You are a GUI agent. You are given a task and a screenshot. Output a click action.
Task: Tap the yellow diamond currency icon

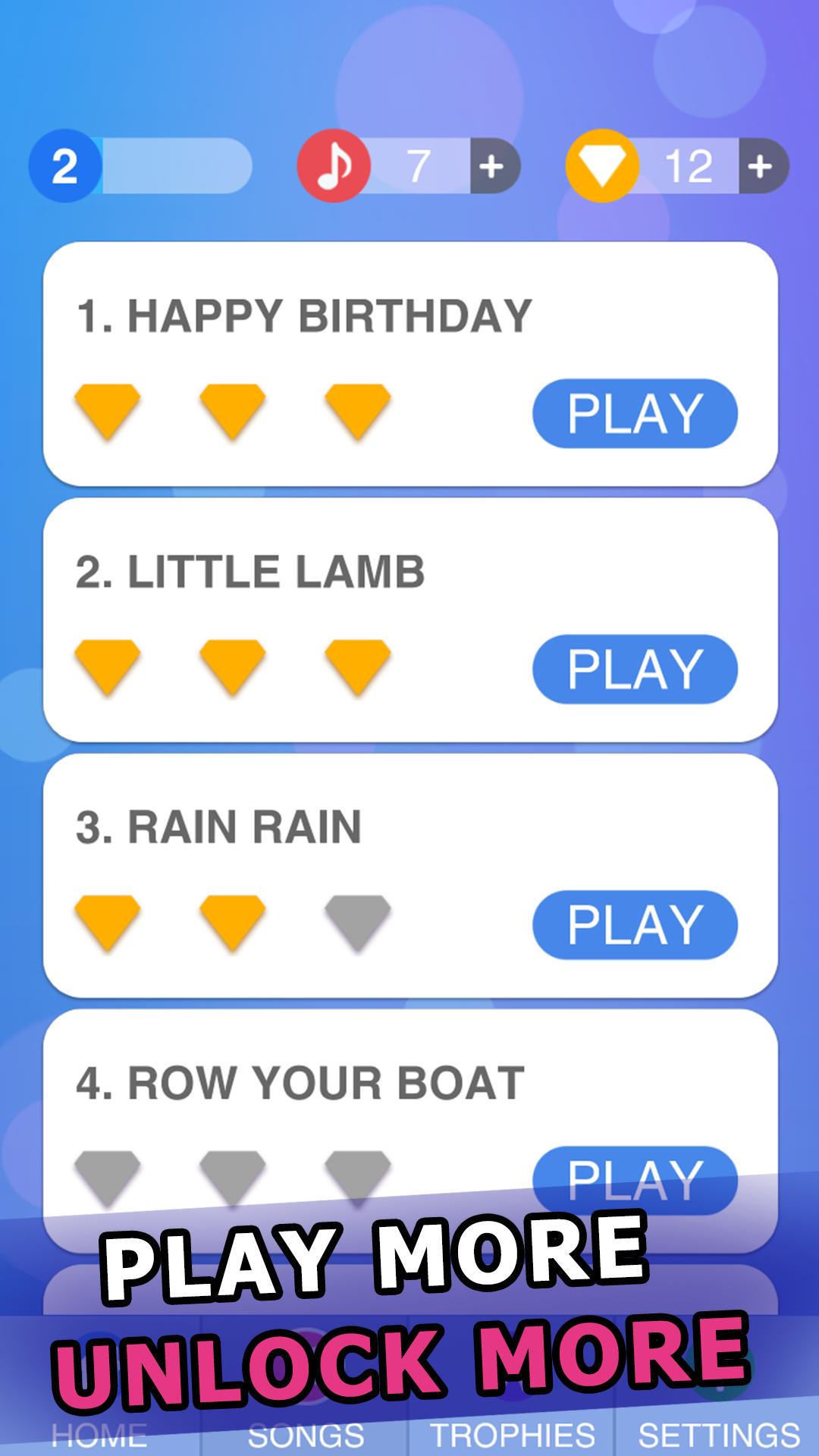click(603, 166)
